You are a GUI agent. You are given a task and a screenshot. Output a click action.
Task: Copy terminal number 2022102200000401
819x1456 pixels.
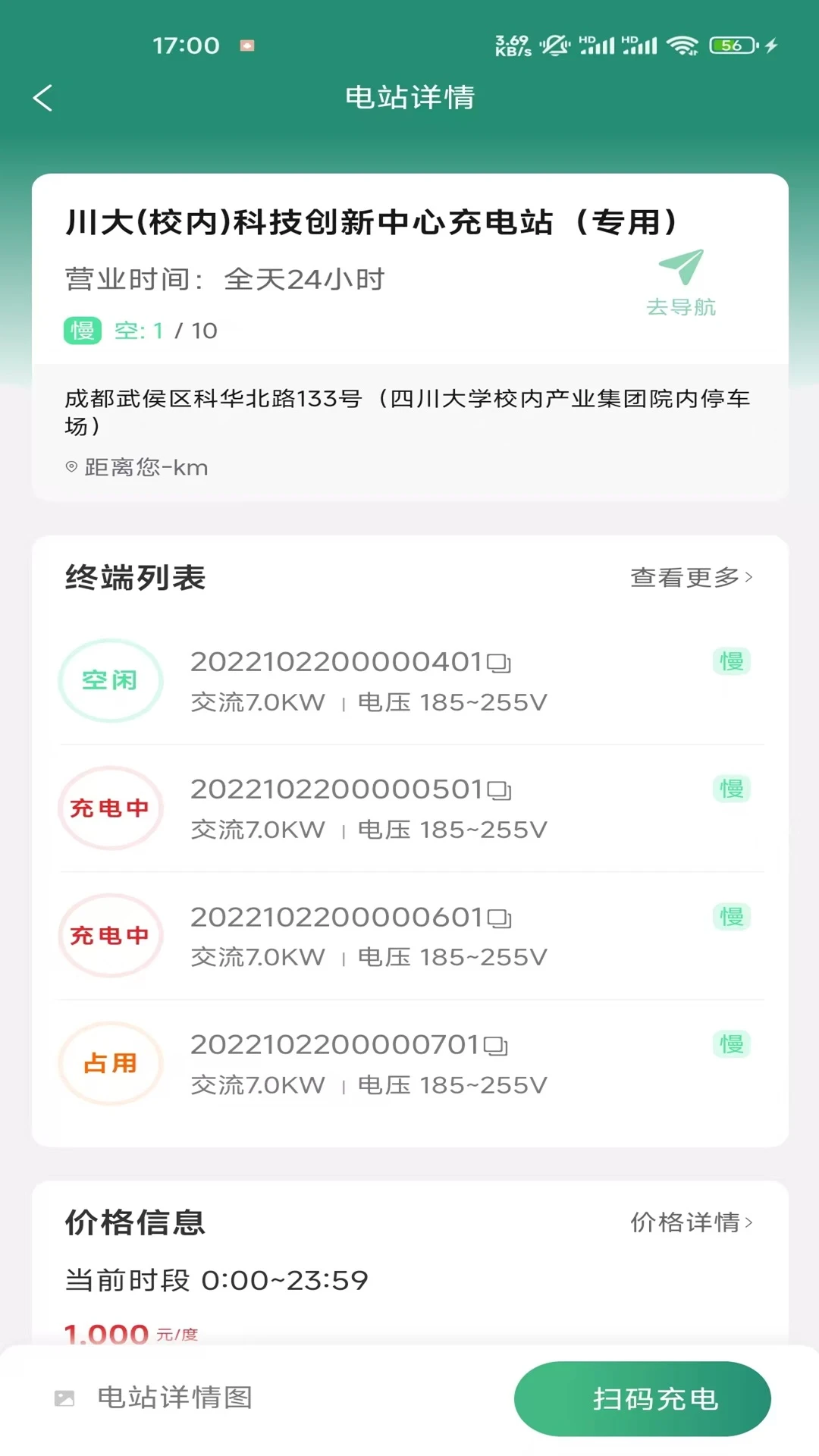(499, 661)
